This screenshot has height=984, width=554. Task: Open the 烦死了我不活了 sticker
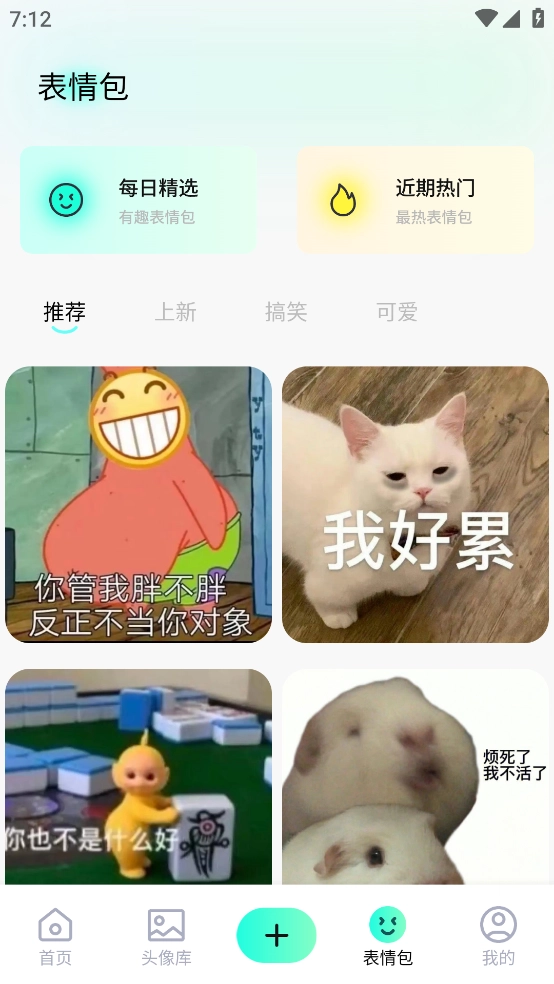[x=415, y=777]
